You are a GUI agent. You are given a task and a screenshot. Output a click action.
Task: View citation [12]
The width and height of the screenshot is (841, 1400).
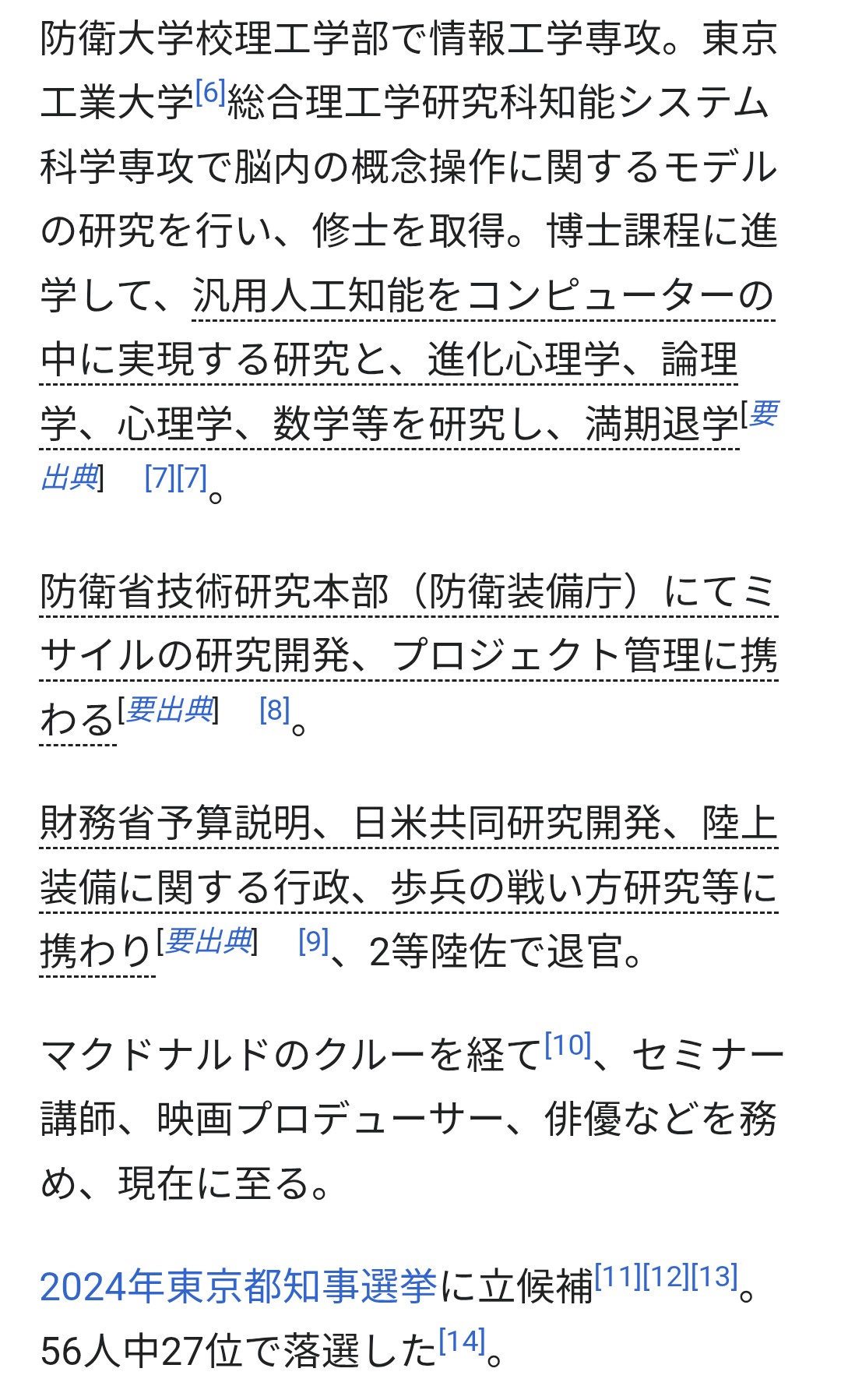[666, 1276]
